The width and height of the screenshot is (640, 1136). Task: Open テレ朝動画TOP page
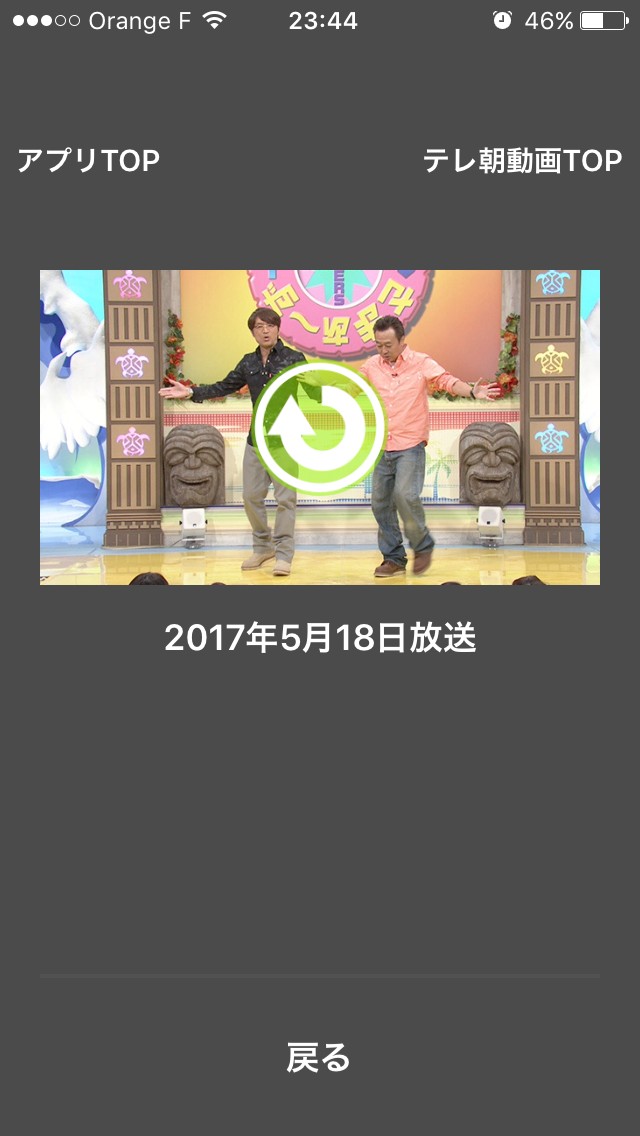pos(522,161)
